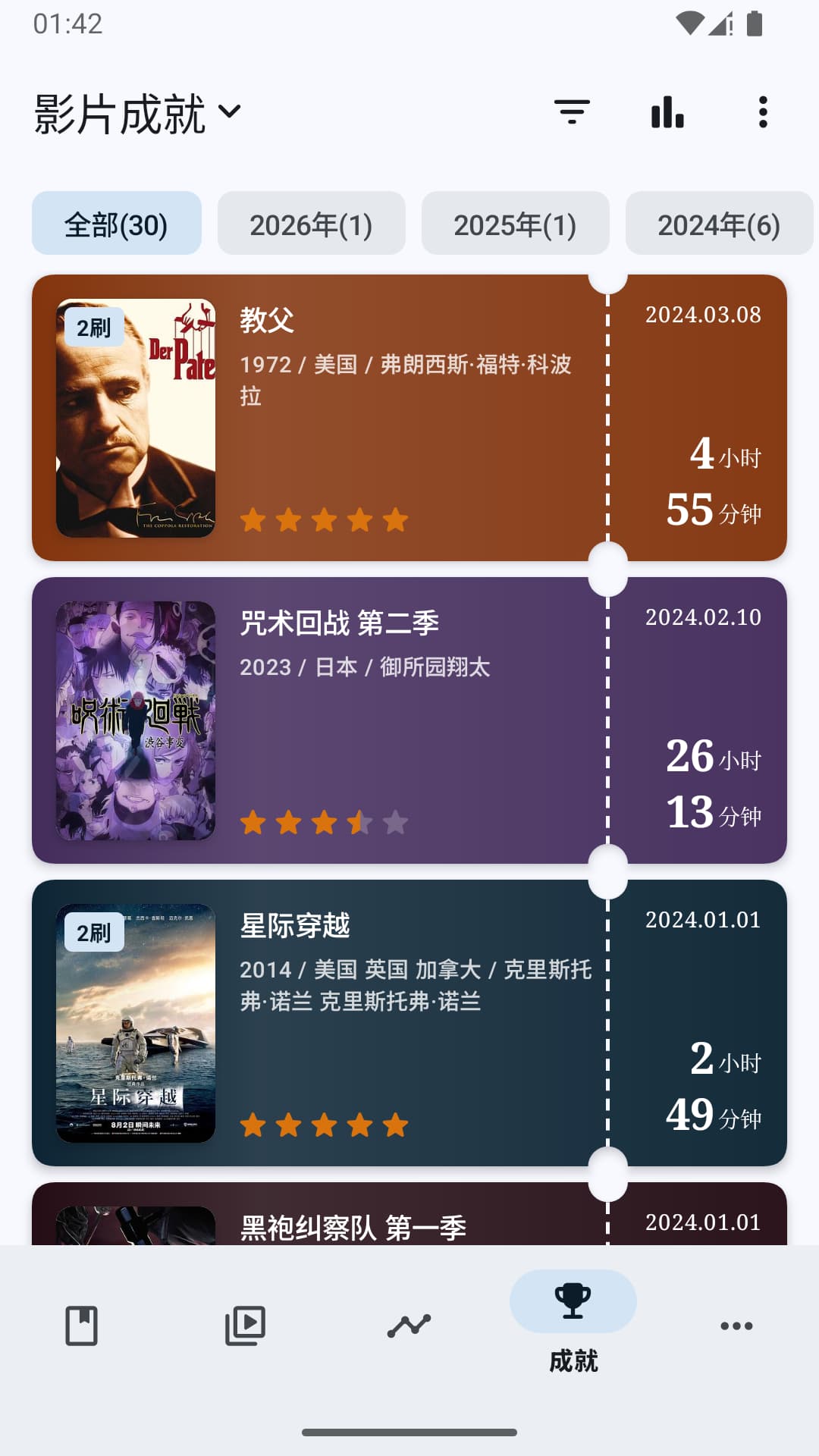The width and height of the screenshot is (819, 1456).
Task: Toggle the 2026年(1) filter chip
Action: click(x=311, y=224)
